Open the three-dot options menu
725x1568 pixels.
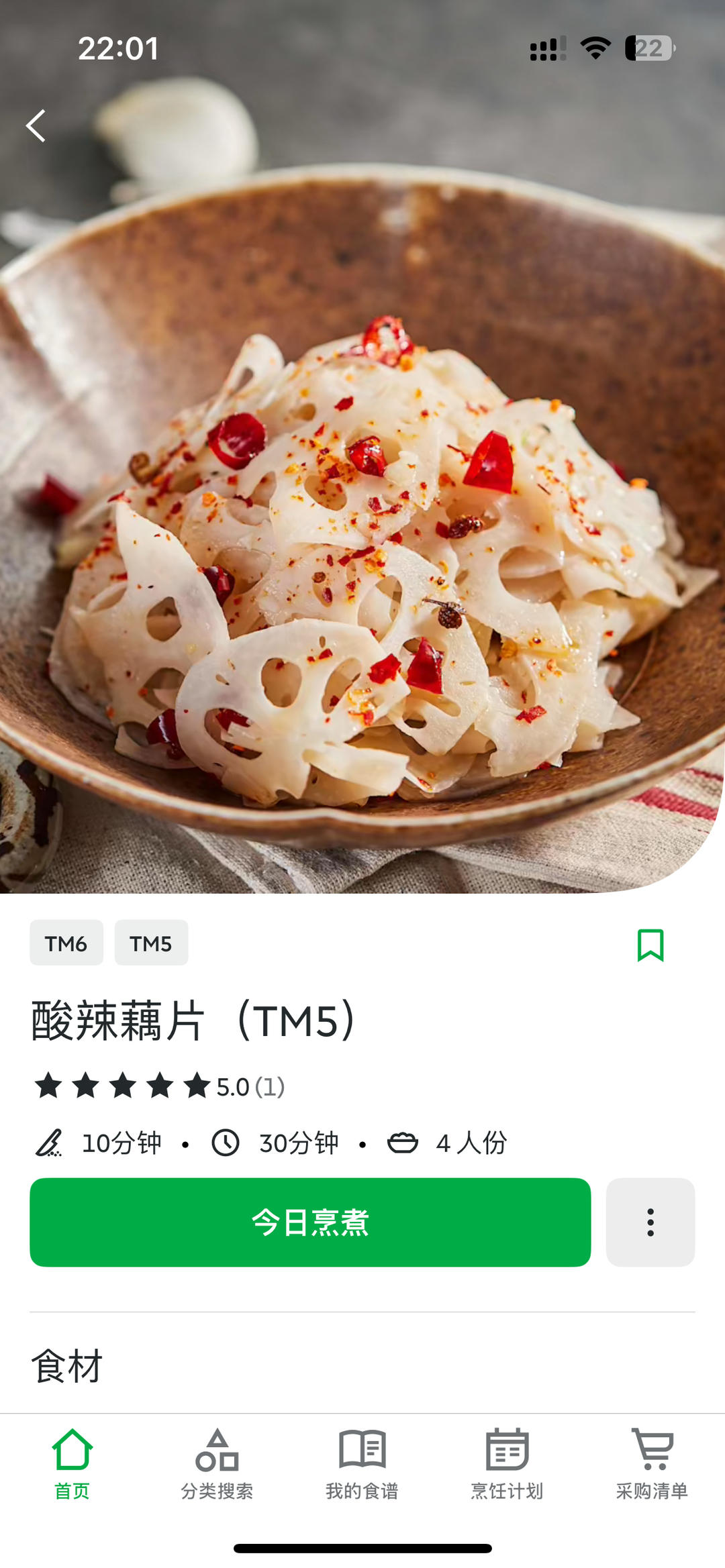pyautogui.click(x=650, y=1222)
